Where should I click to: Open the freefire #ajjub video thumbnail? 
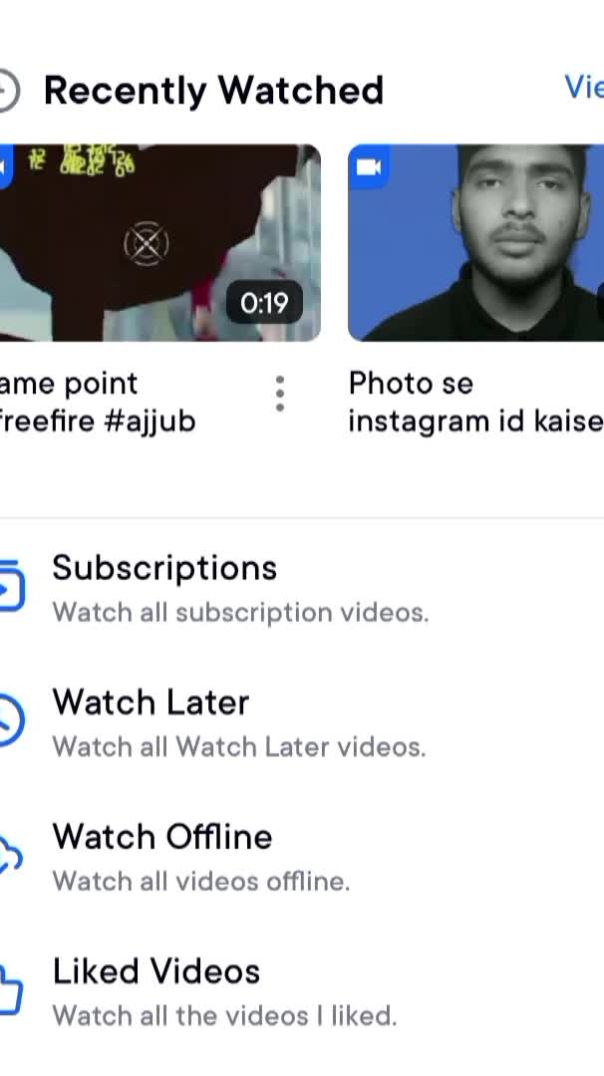pos(160,243)
